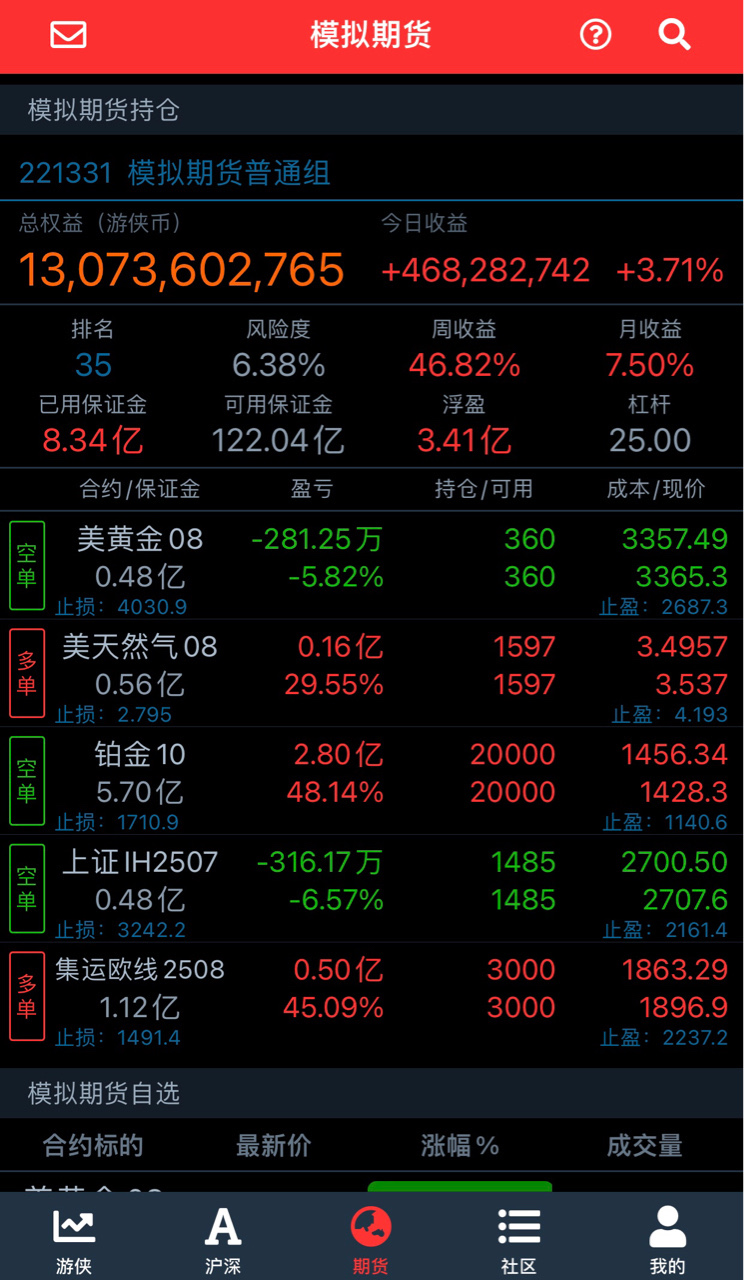Switch to the 游侠 tab
The image size is (744, 1280).
[x=74, y=1240]
